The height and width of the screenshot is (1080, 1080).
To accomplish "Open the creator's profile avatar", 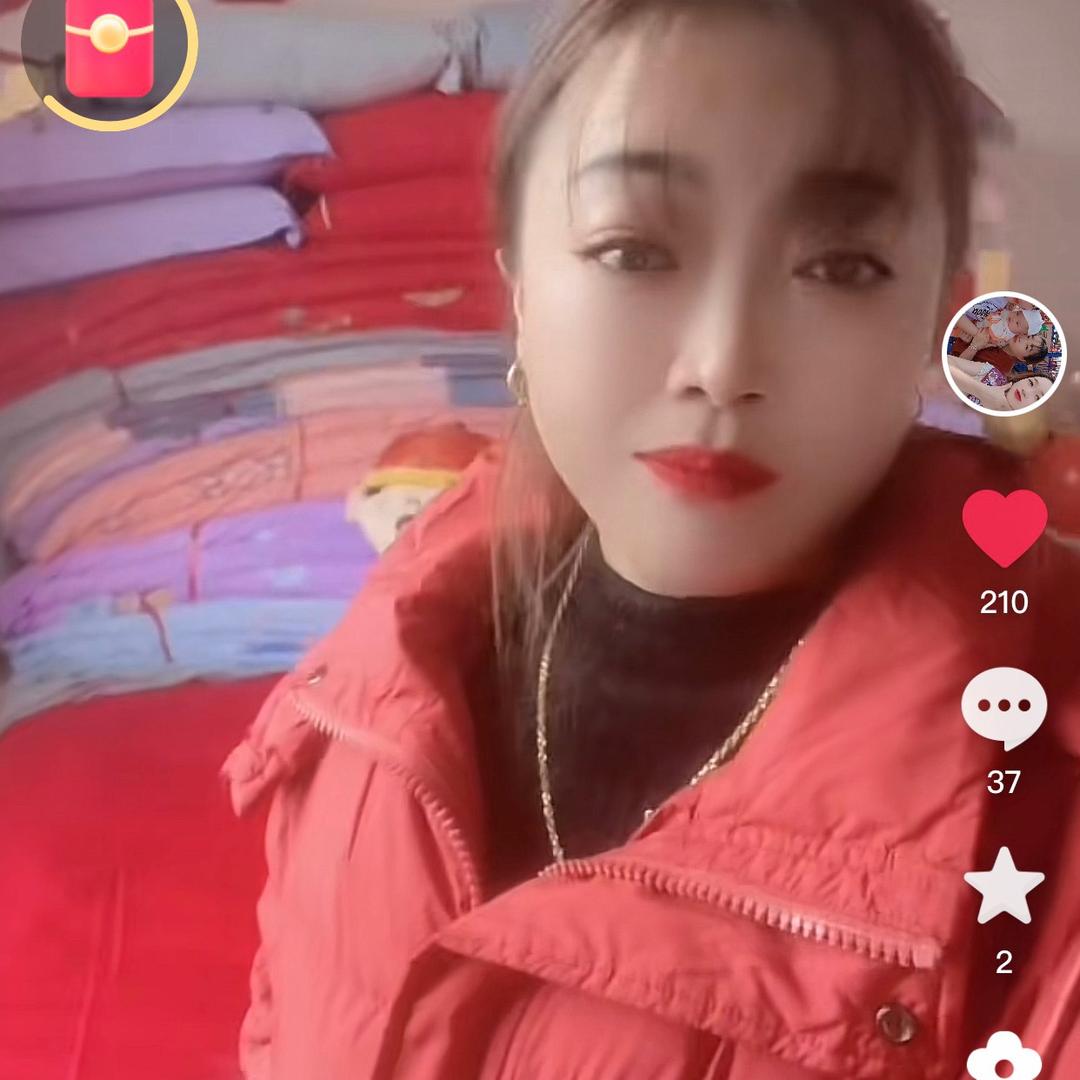I will pyautogui.click(x=1004, y=353).
